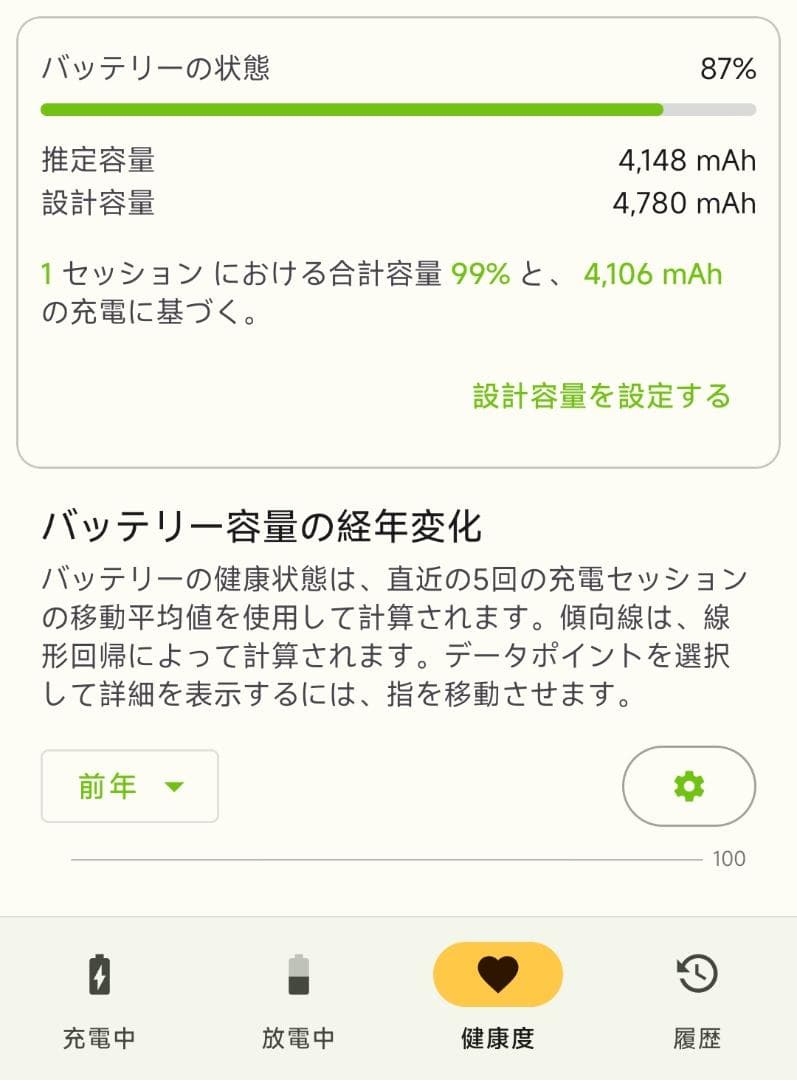The height and width of the screenshot is (1080, 797).
Task: Switch to the 充電中 tab
Action: pos(99,1000)
